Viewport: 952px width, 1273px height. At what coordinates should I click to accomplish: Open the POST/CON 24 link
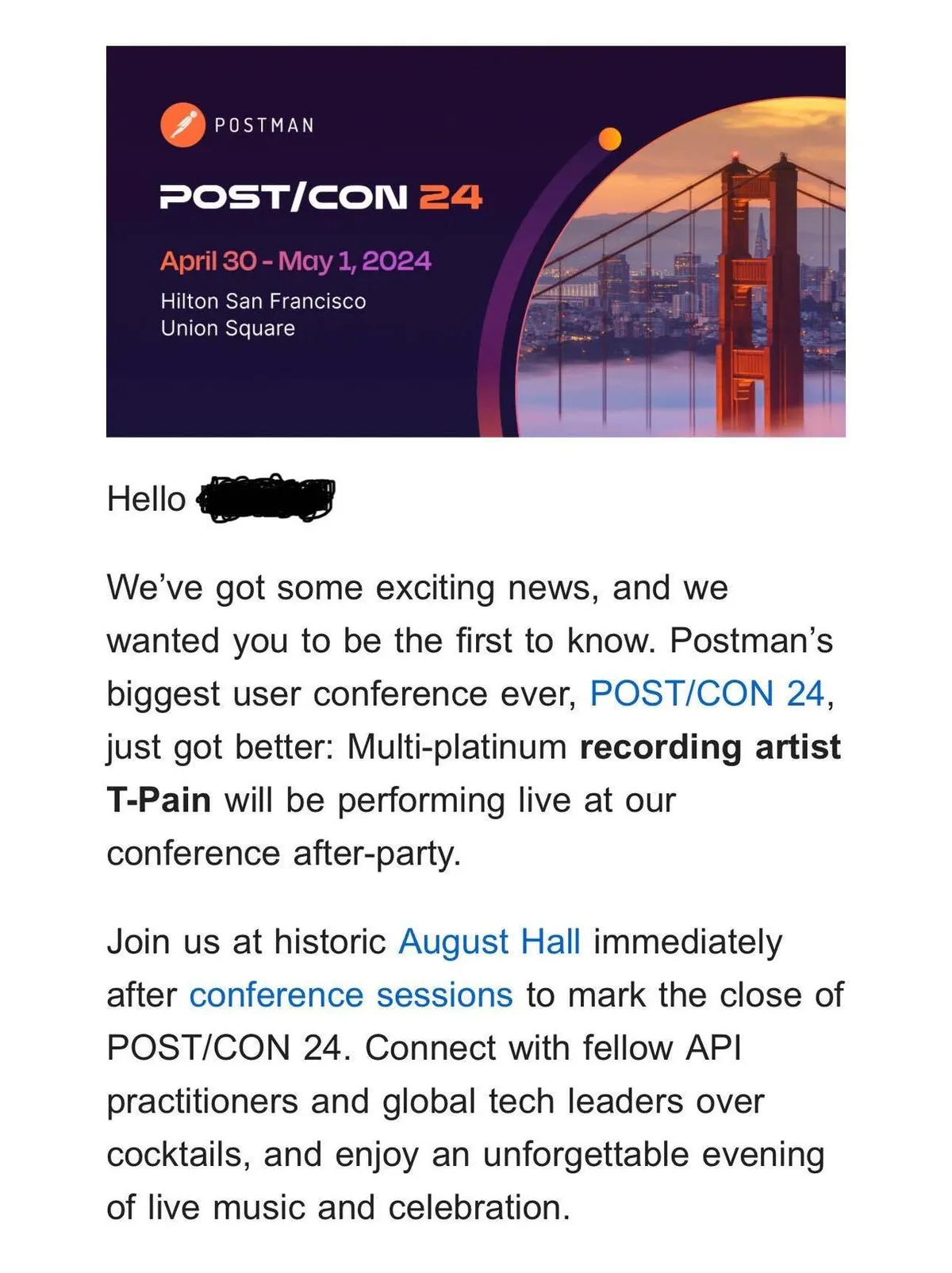pos(707,694)
